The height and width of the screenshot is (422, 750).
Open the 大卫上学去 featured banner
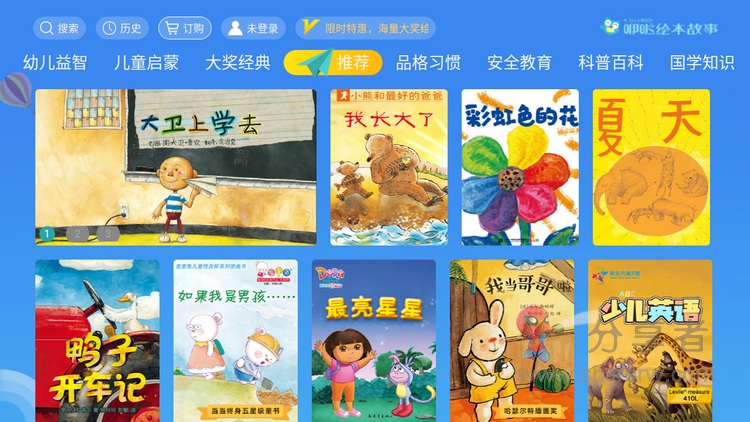pyautogui.click(x=176, y=167)
